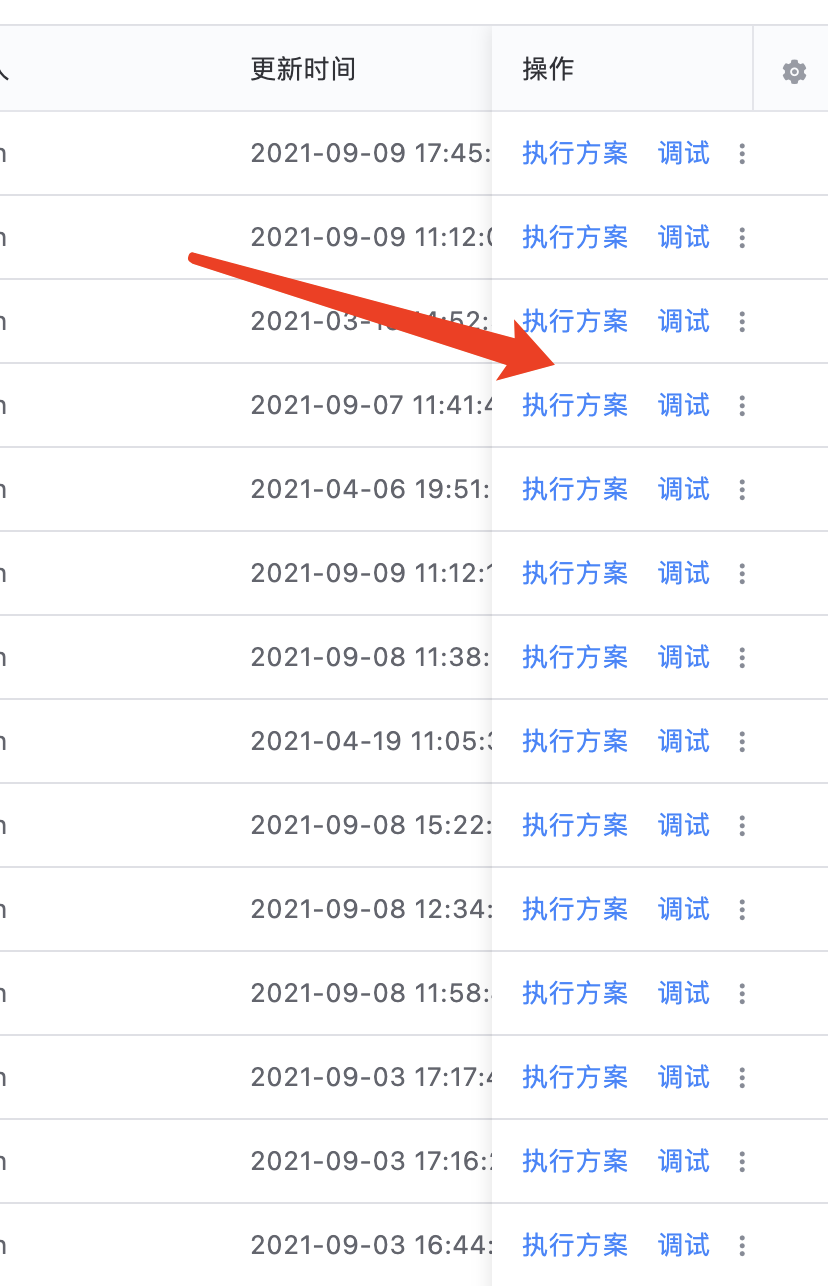
Task: Click 调试 on the 2021-09-03 17:16 row
Action: click(x=683, y=1161)
